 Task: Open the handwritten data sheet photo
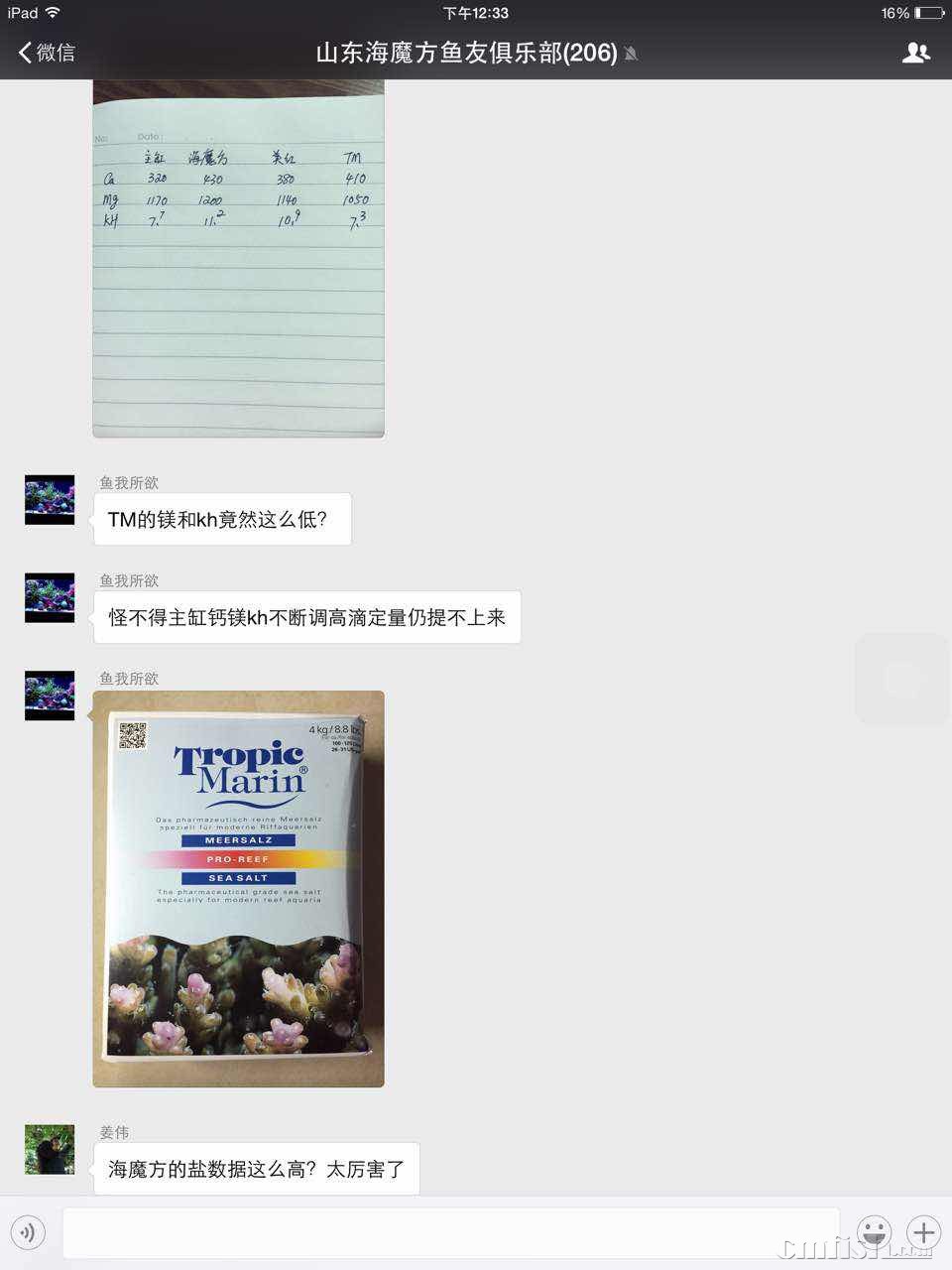pyautogui.click(x=238, y=258)
